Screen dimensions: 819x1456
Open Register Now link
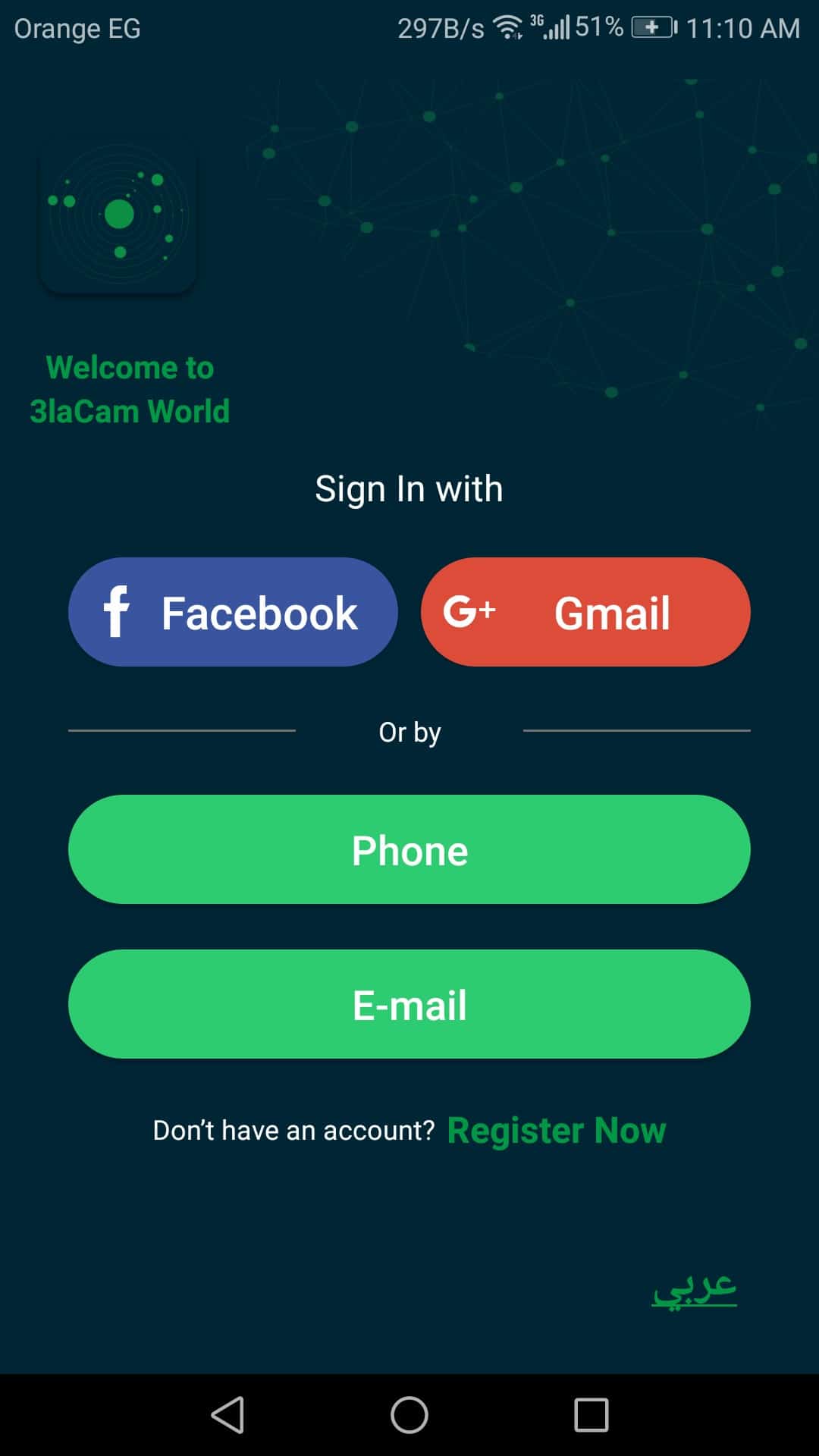pos(556,1130)
